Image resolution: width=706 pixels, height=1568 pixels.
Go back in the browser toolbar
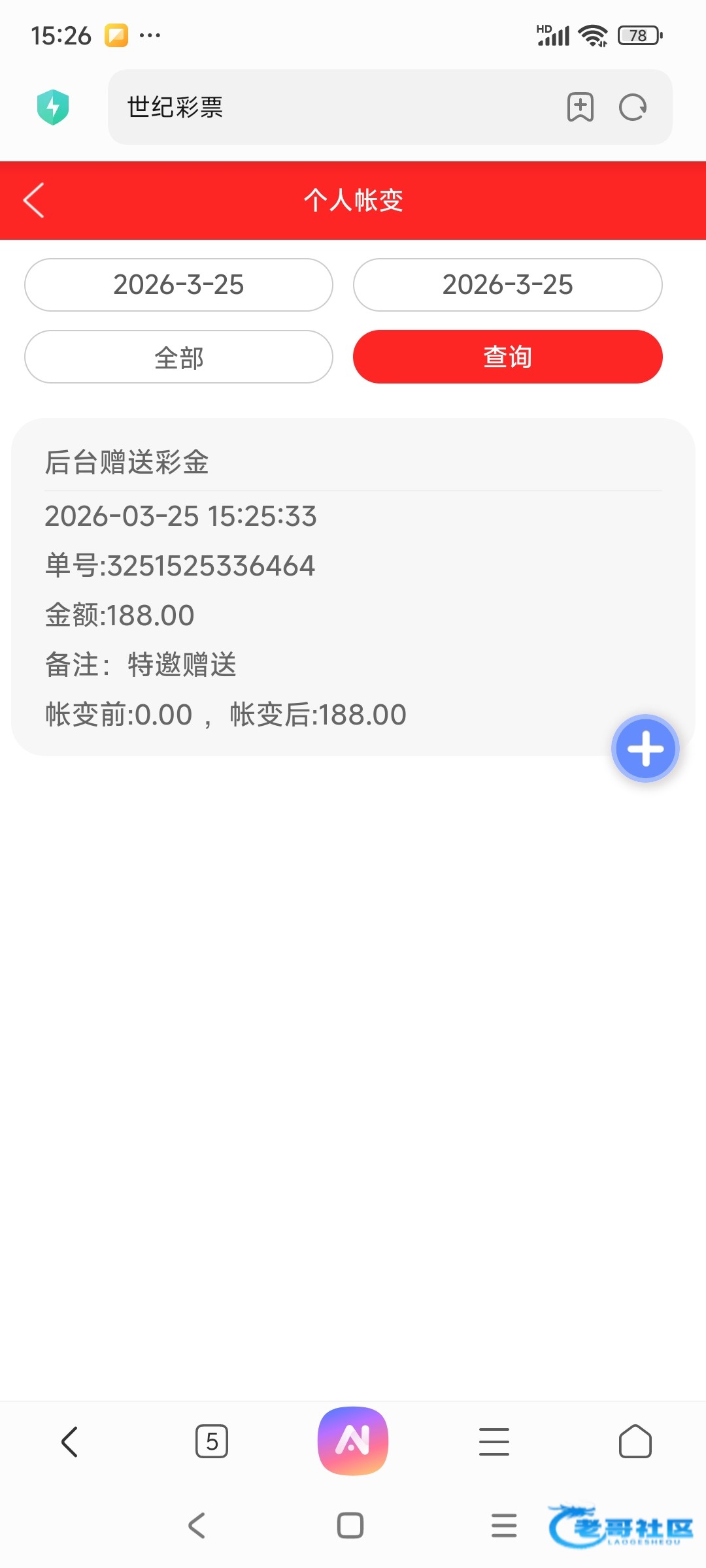(x=70, y=1441)
